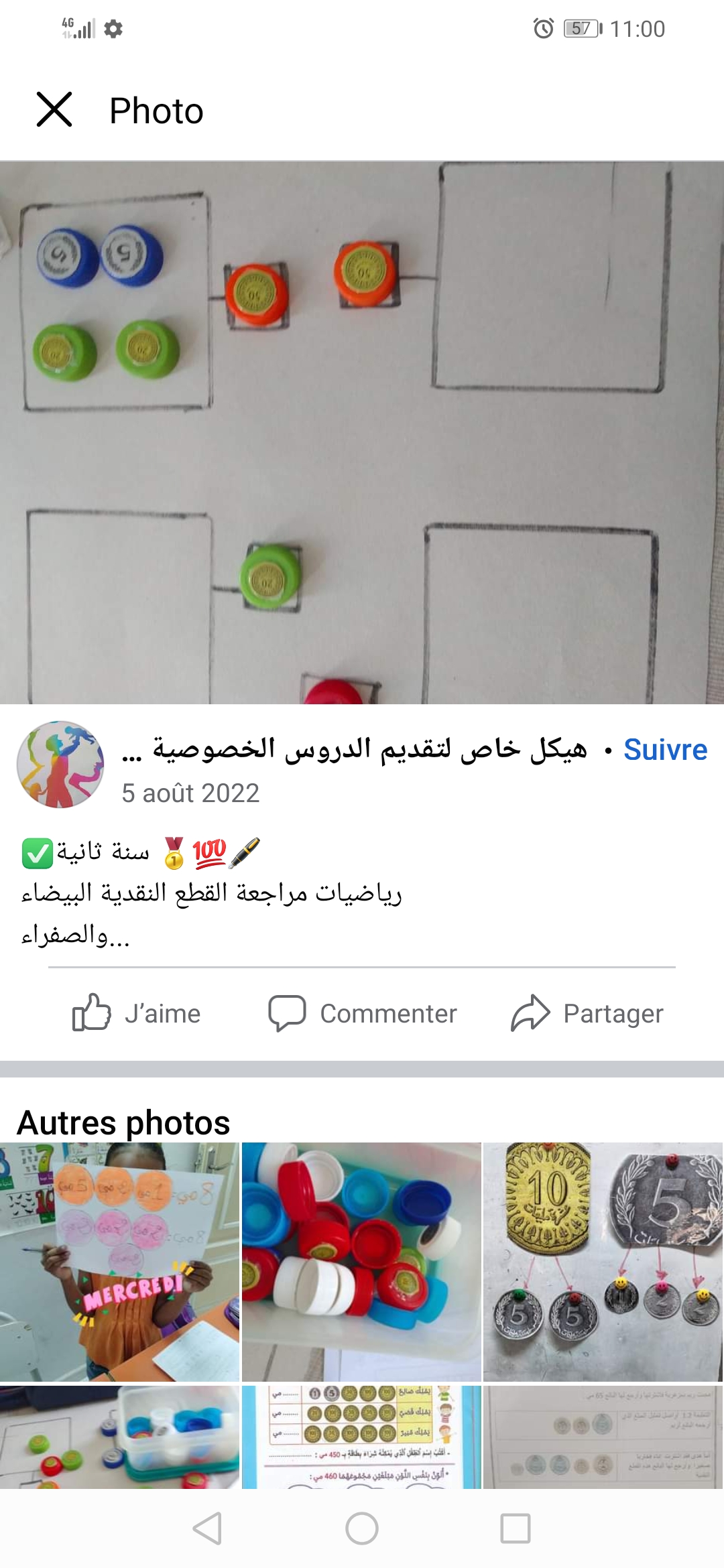Open the page's profile picture

60,764
